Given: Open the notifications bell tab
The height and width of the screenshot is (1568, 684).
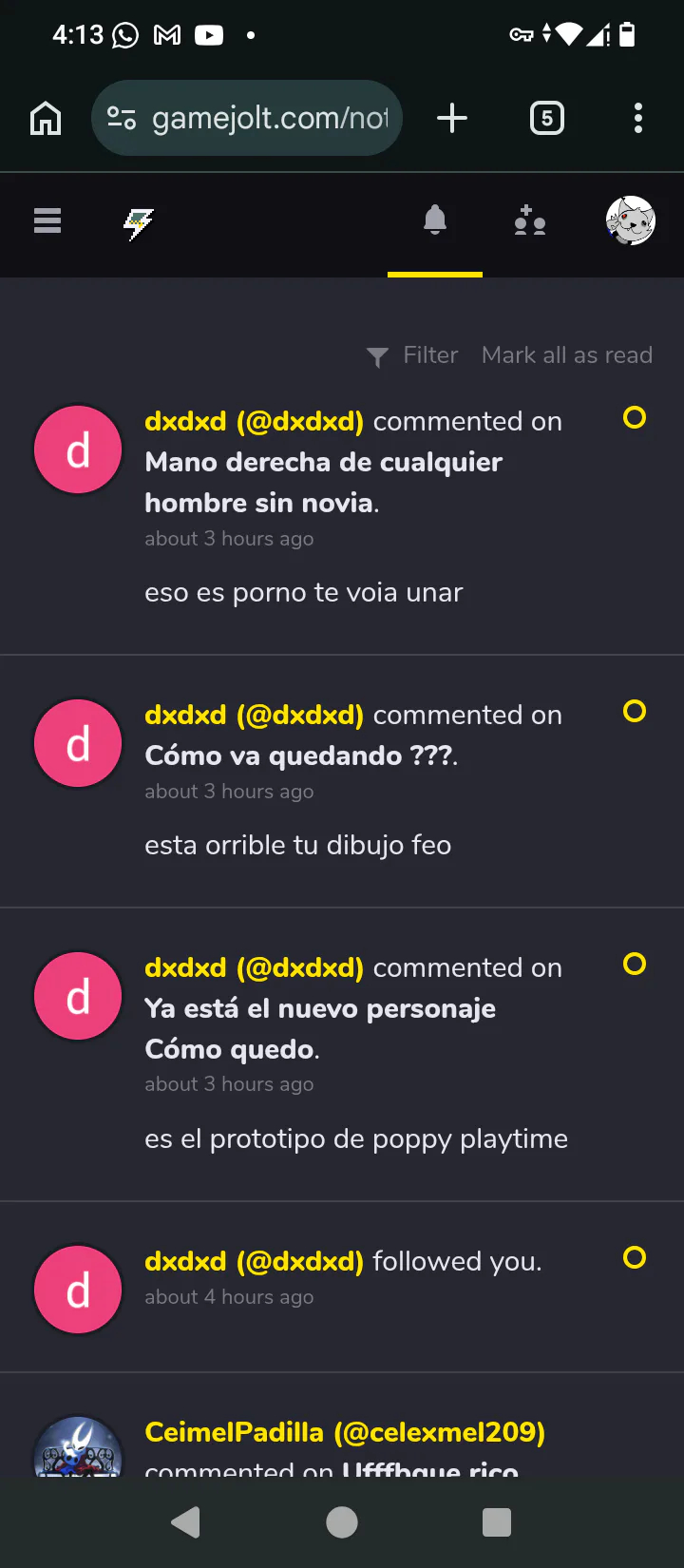Looking at the screenshot, I should click(435, 221).
